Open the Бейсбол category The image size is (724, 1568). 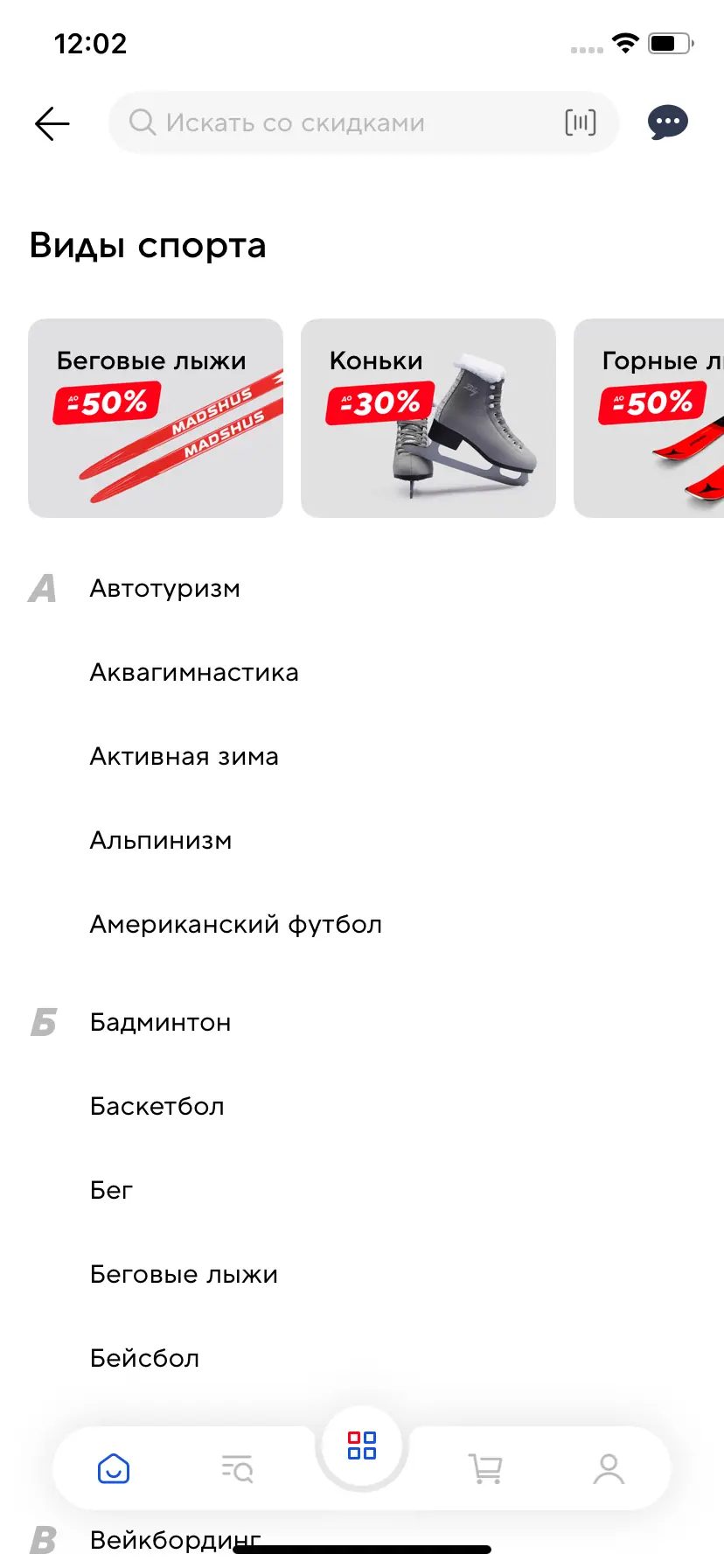pyautogui.click(x=145, y=1359)
